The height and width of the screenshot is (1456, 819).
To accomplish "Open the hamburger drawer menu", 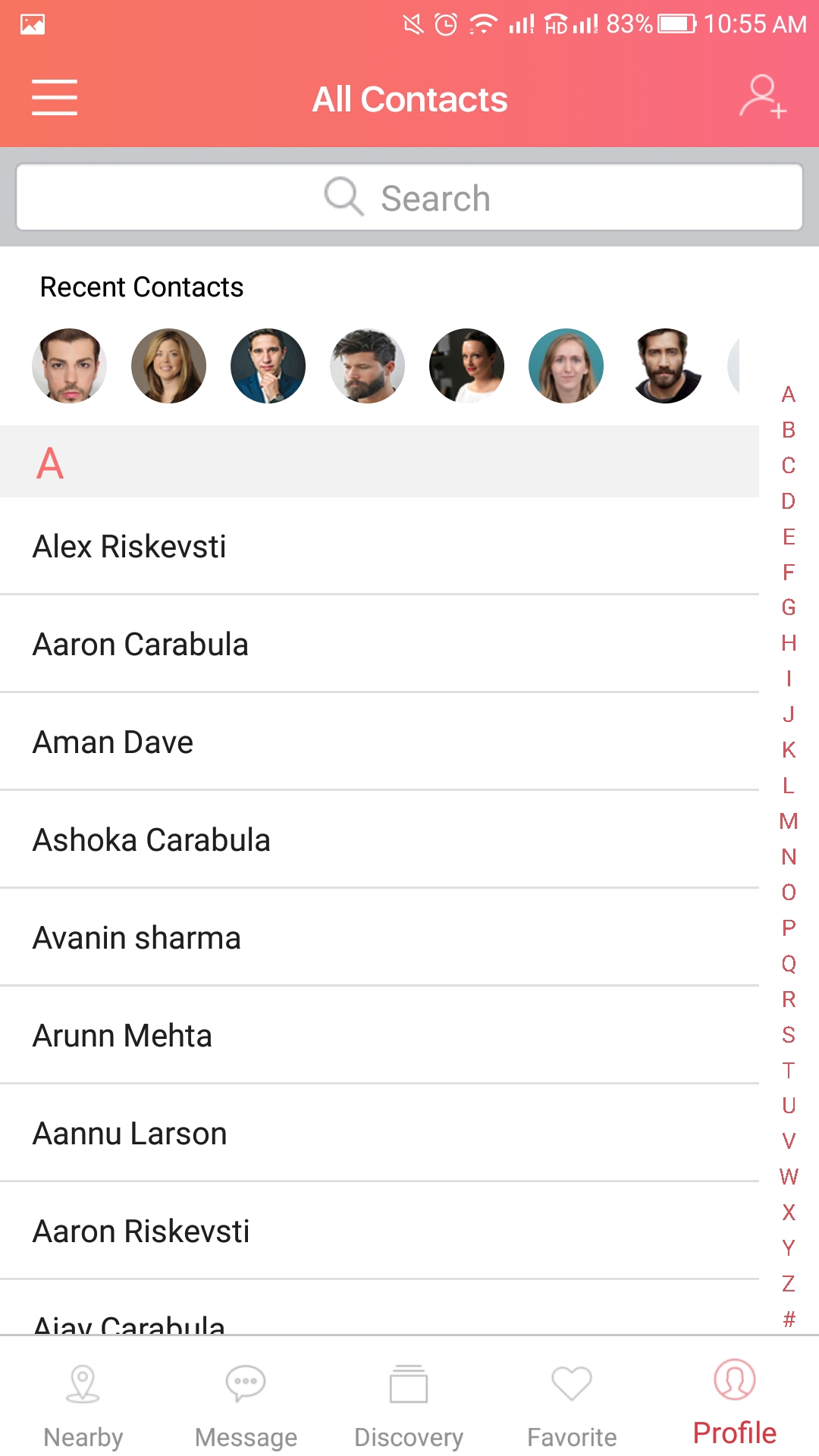I will pyautogui.click(x=55, y=98).
